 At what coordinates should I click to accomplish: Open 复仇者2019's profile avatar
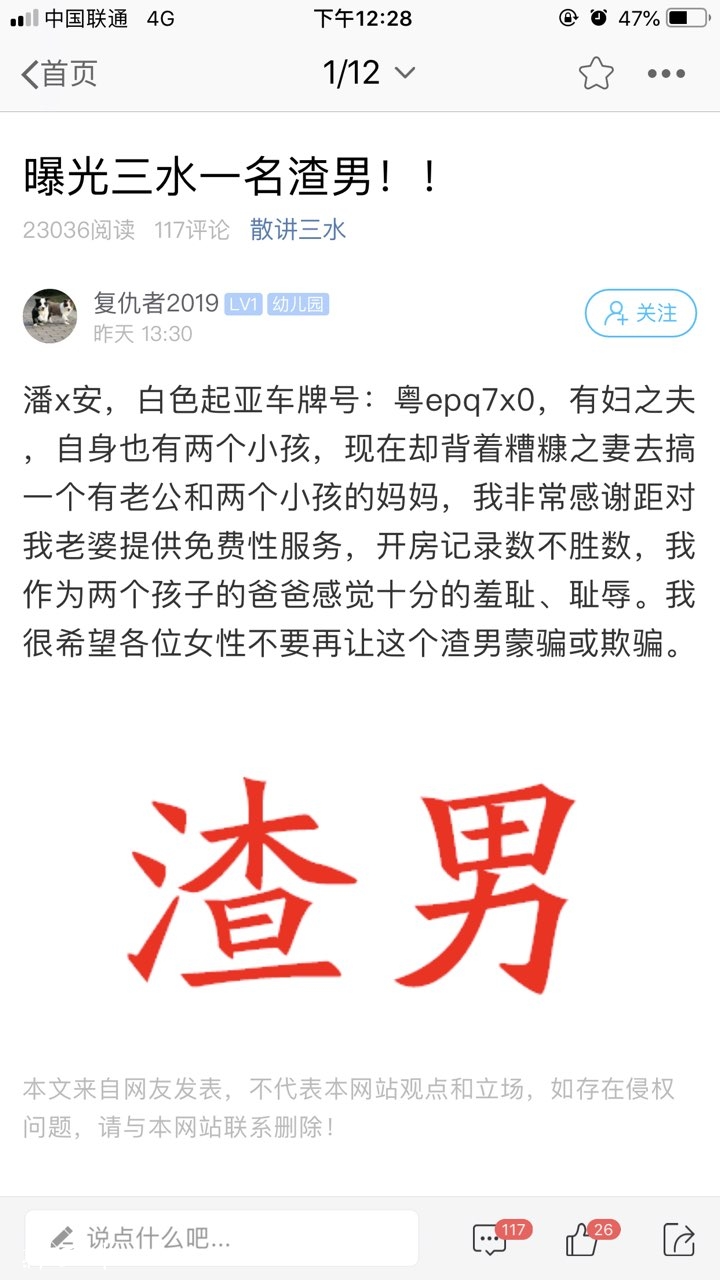(x=50, y=316)
